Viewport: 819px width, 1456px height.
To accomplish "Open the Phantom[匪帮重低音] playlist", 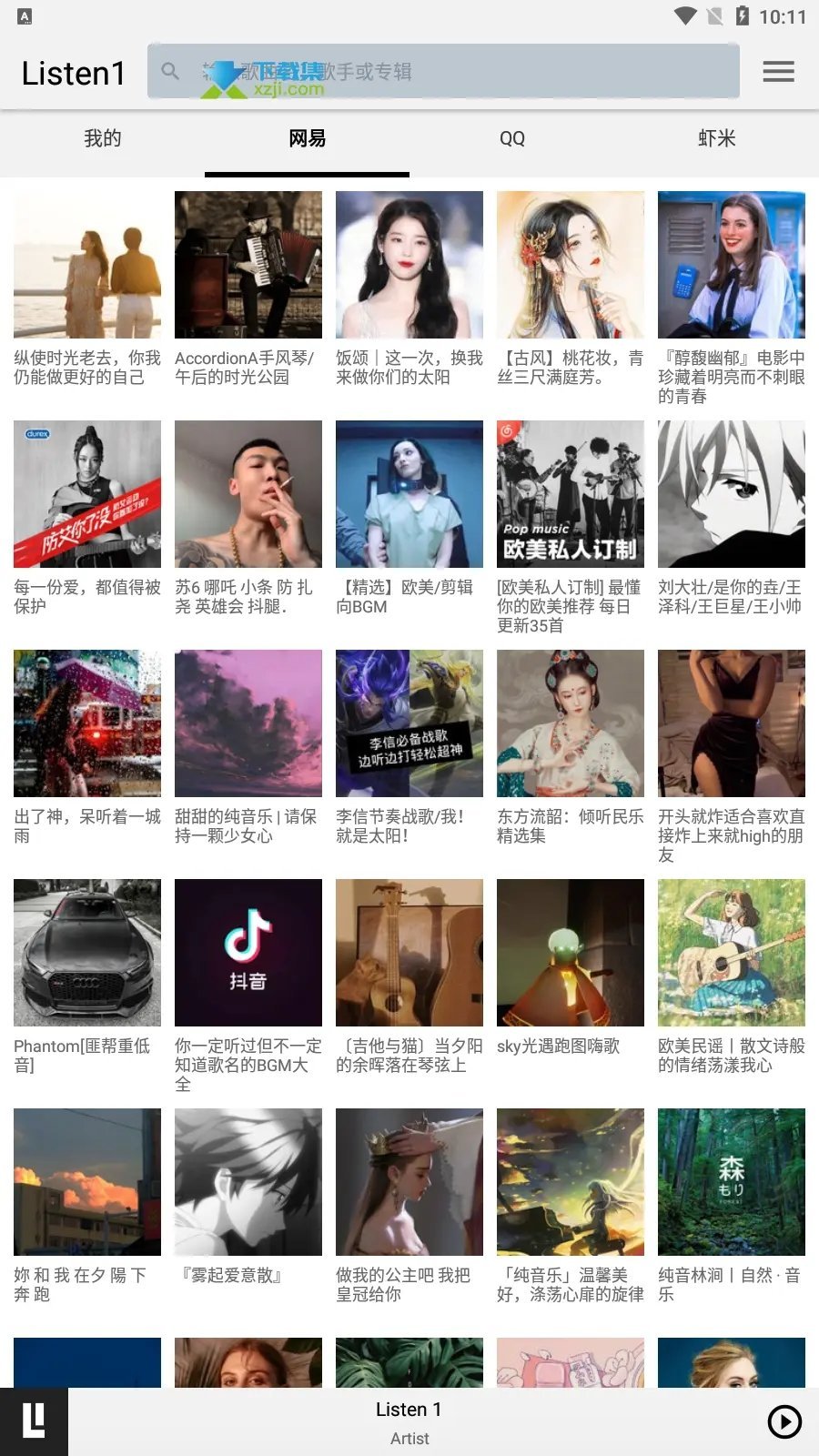I will 87,953.
